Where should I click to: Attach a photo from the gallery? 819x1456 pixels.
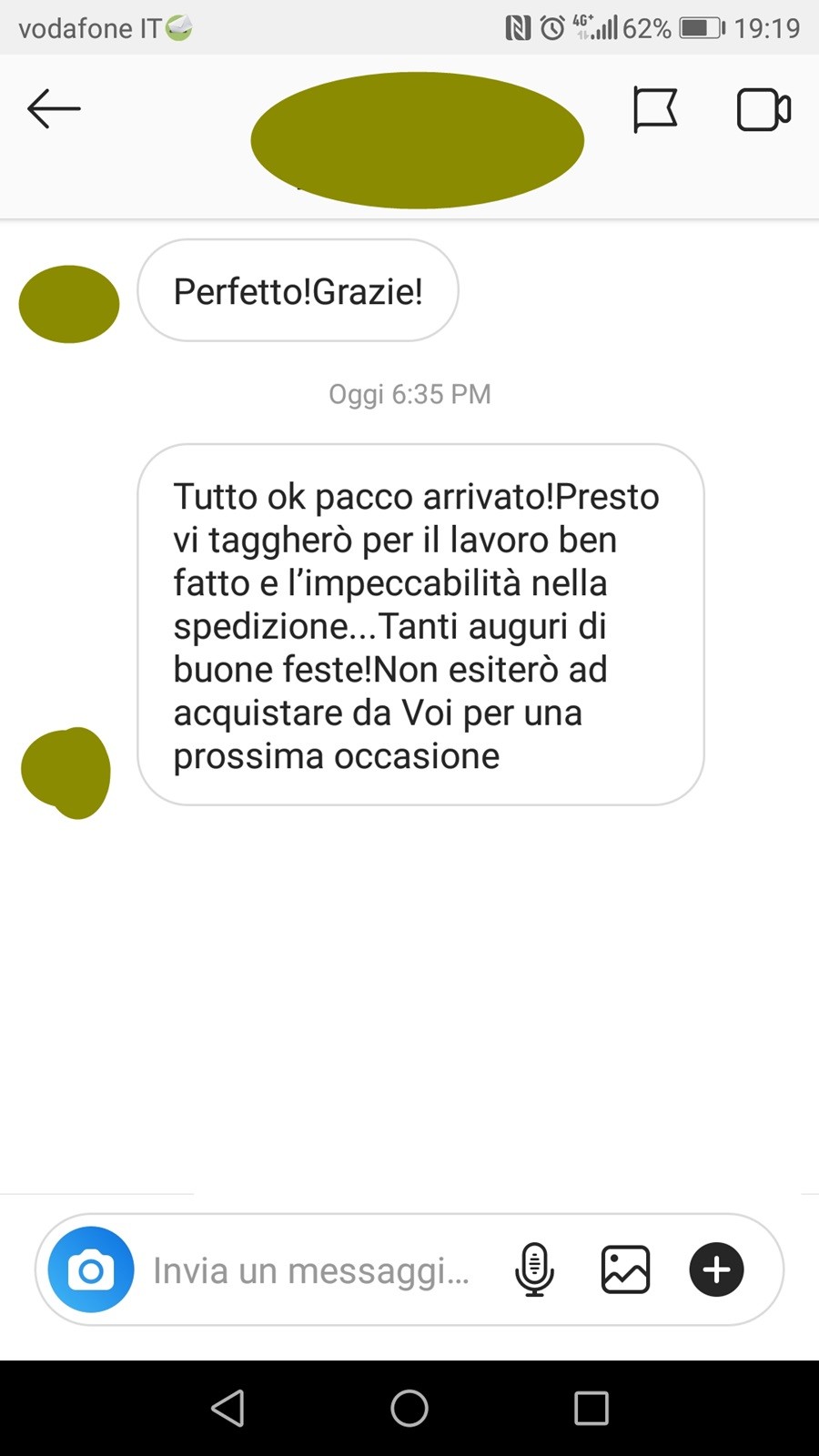625,1269
